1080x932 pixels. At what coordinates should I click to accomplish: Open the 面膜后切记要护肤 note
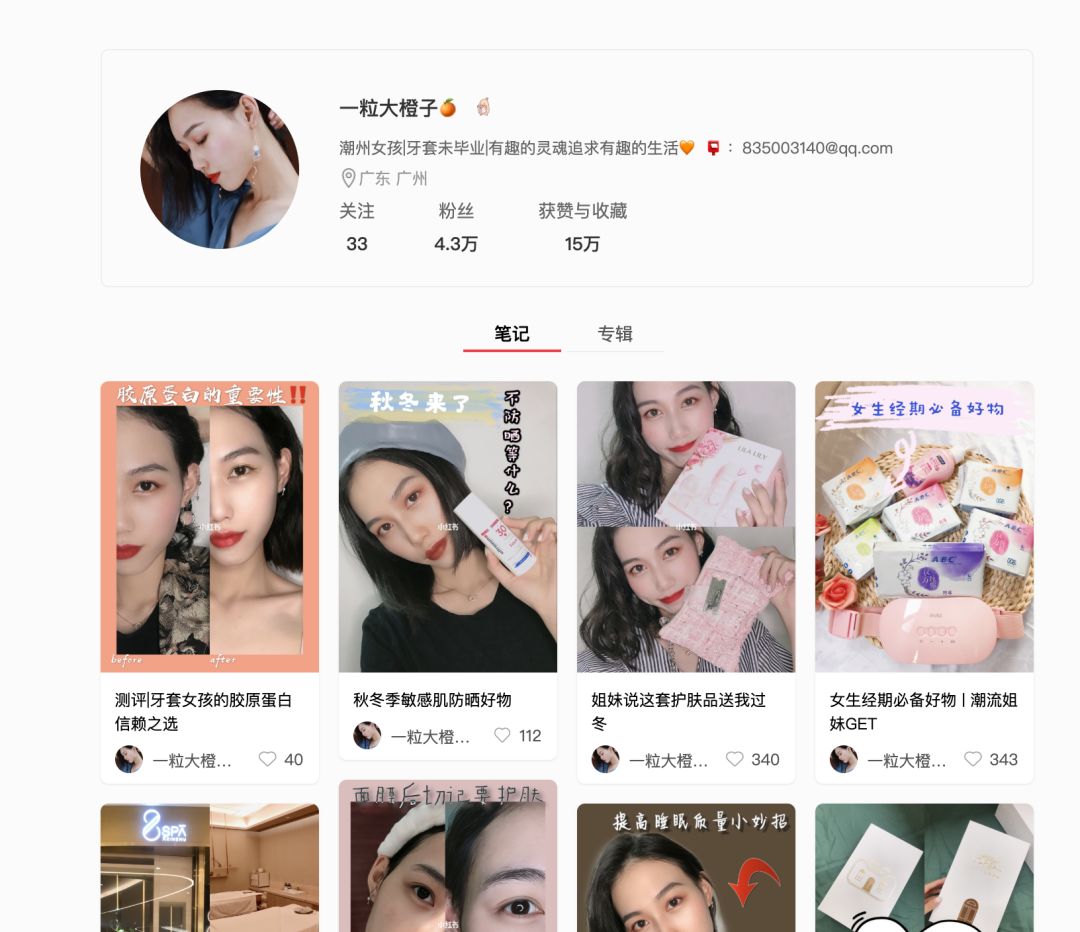447,857
